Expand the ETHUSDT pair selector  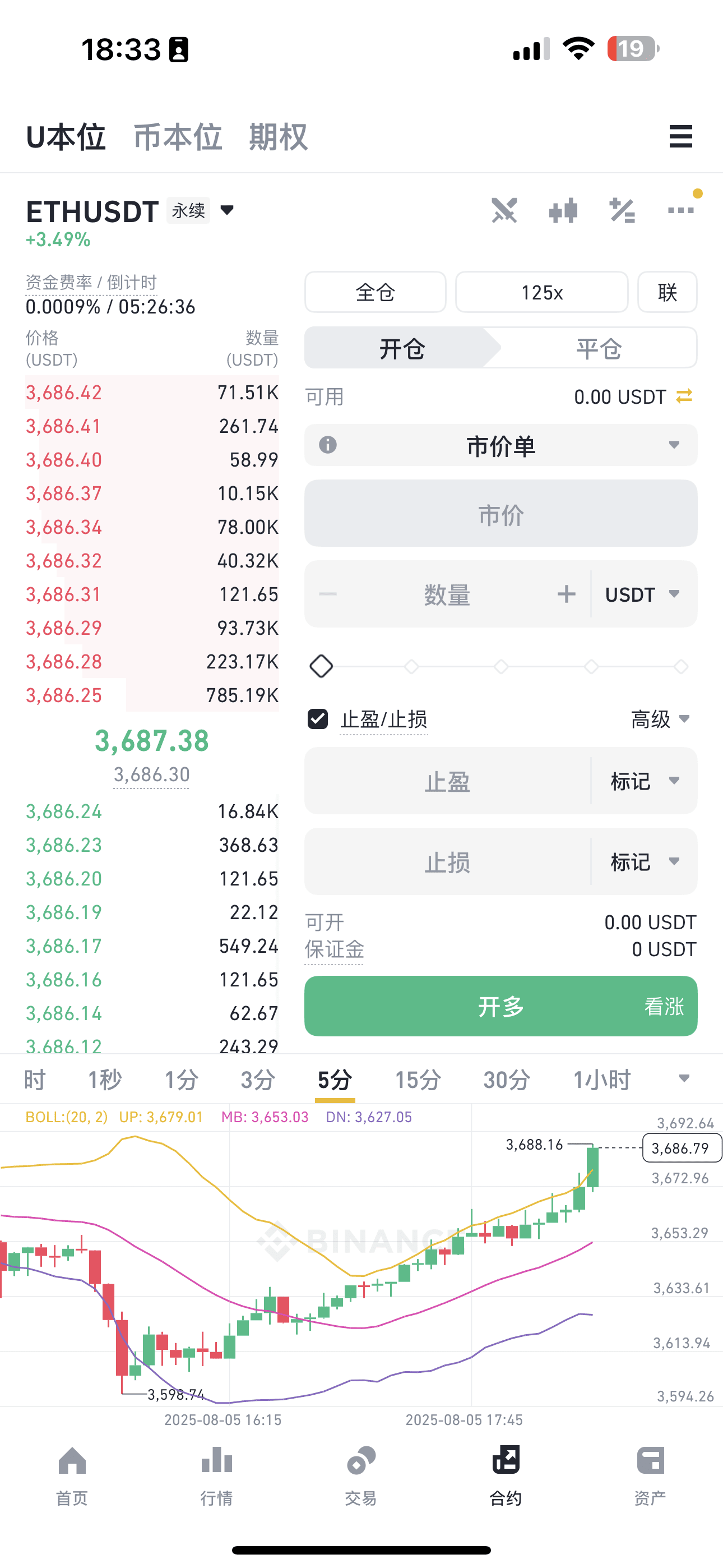click(227, 211)
